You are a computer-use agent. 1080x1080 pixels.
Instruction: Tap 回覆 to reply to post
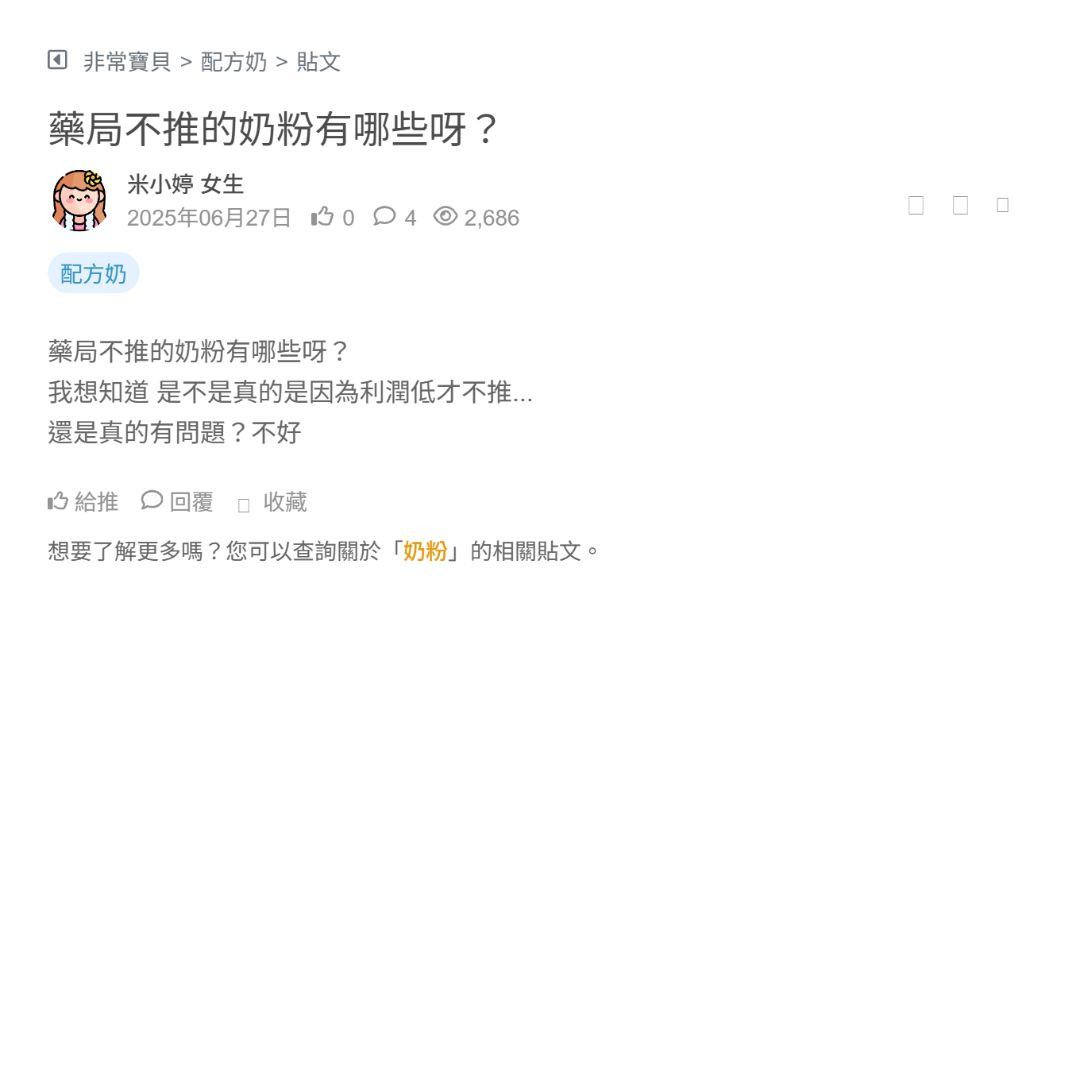click(x=177, y=501)
